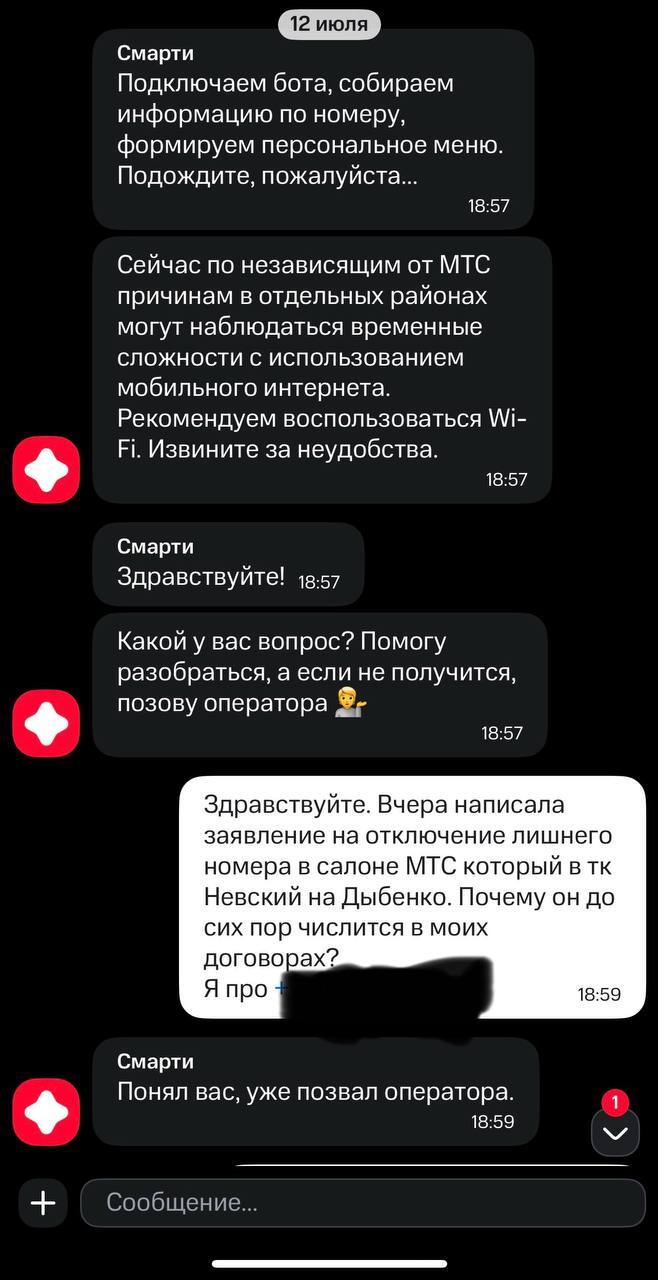
Task: Jump to the newest message with down arrow
Action: click(615, 1133)
